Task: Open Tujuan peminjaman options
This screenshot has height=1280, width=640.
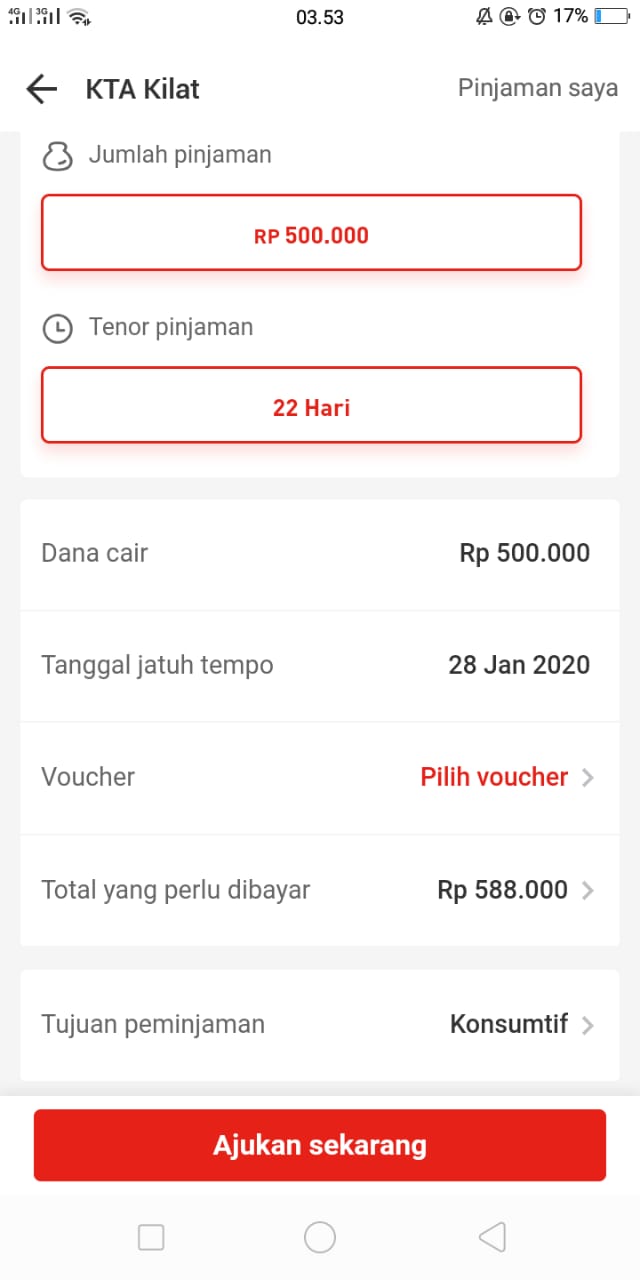Action: [320, 1025]
